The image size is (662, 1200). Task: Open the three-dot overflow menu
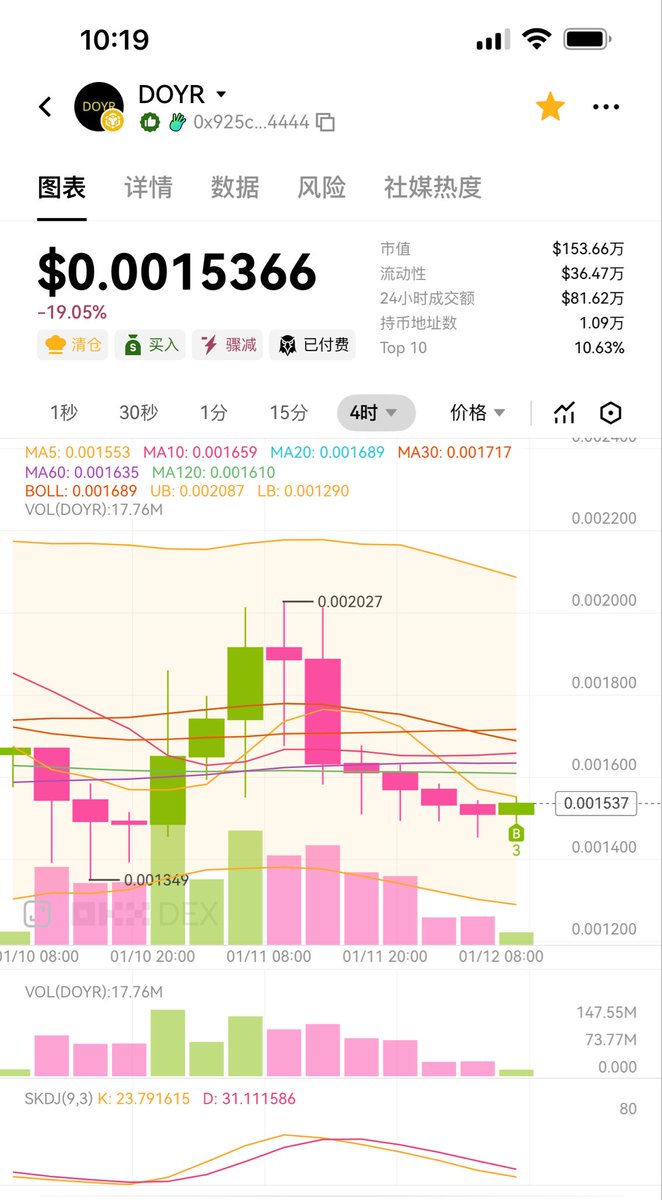click(x=606, y=107)
